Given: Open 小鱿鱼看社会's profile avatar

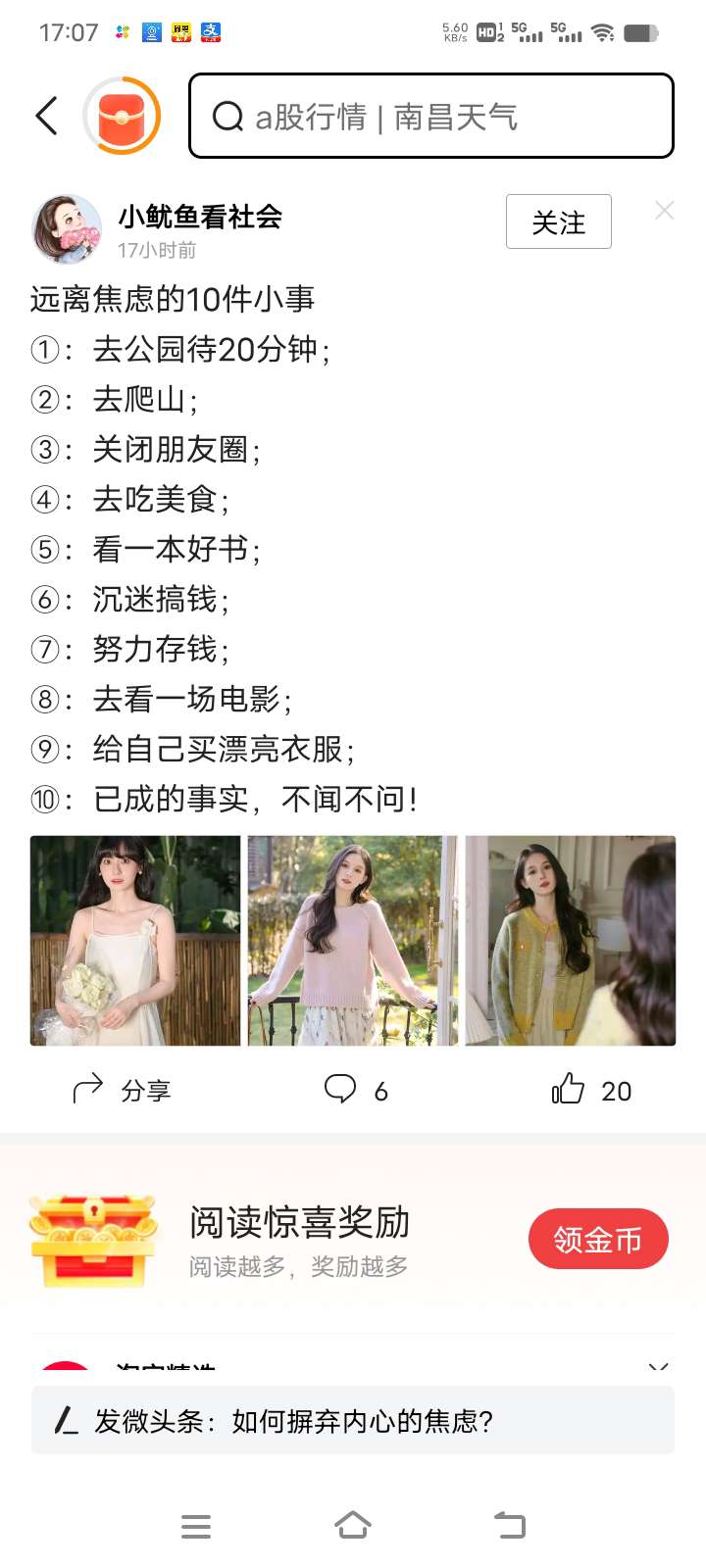Looking at the screenshot, I should tap(67, 228).
